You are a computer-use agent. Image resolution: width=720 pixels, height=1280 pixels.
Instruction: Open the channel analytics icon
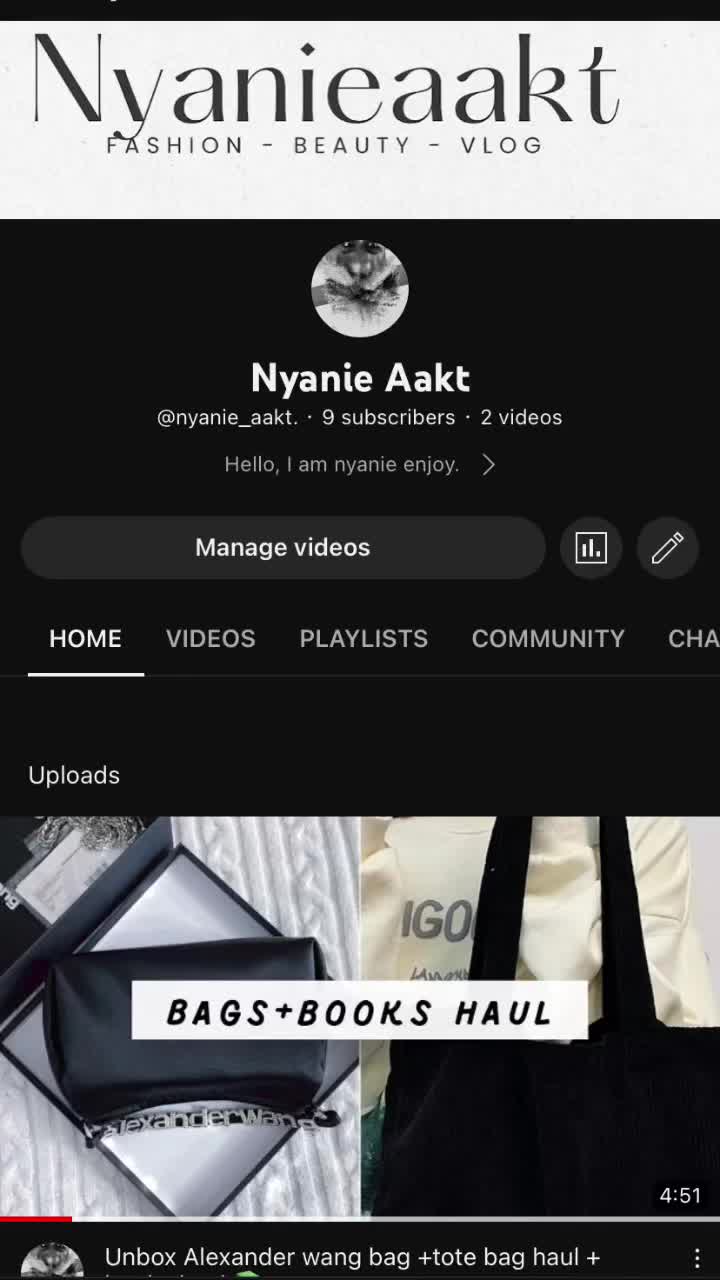pyautogui.click(x=591, y=547)
